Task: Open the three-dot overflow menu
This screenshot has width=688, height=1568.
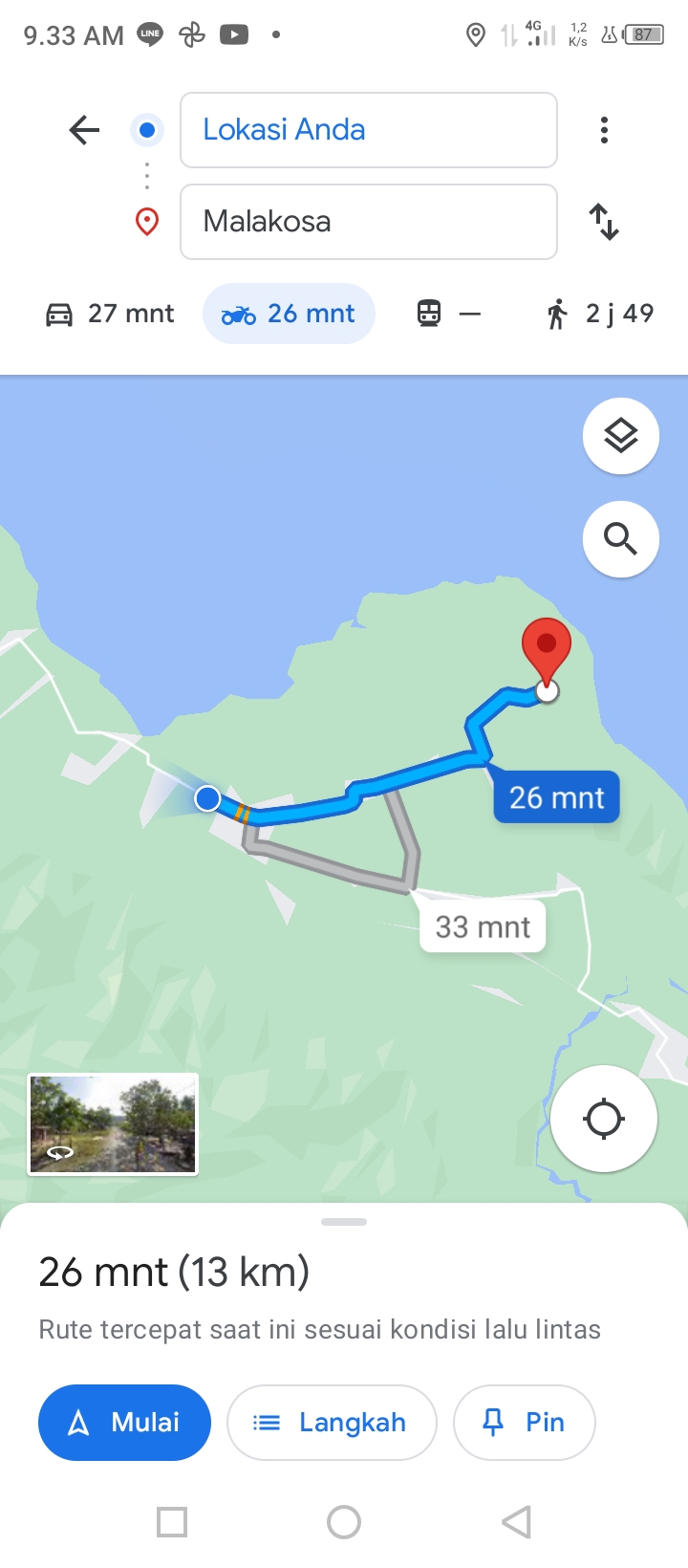Action: pos(604,130)
